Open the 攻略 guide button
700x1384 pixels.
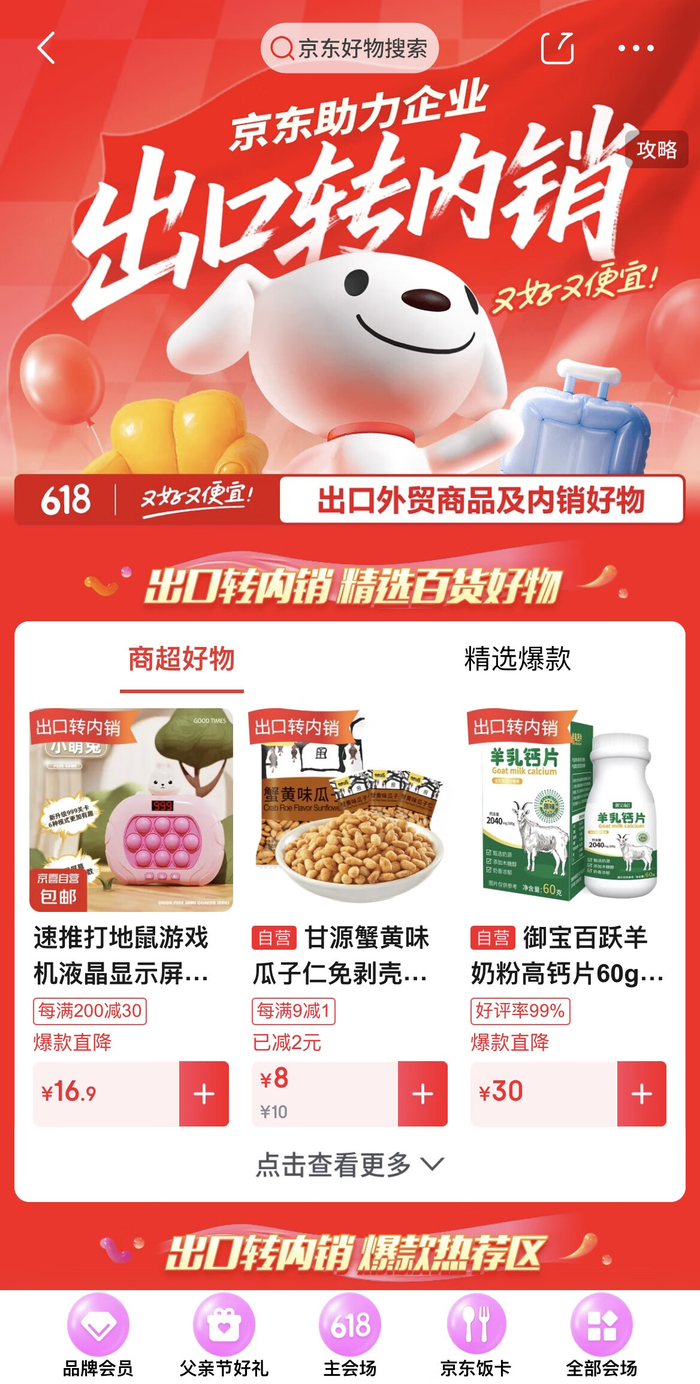657,150
